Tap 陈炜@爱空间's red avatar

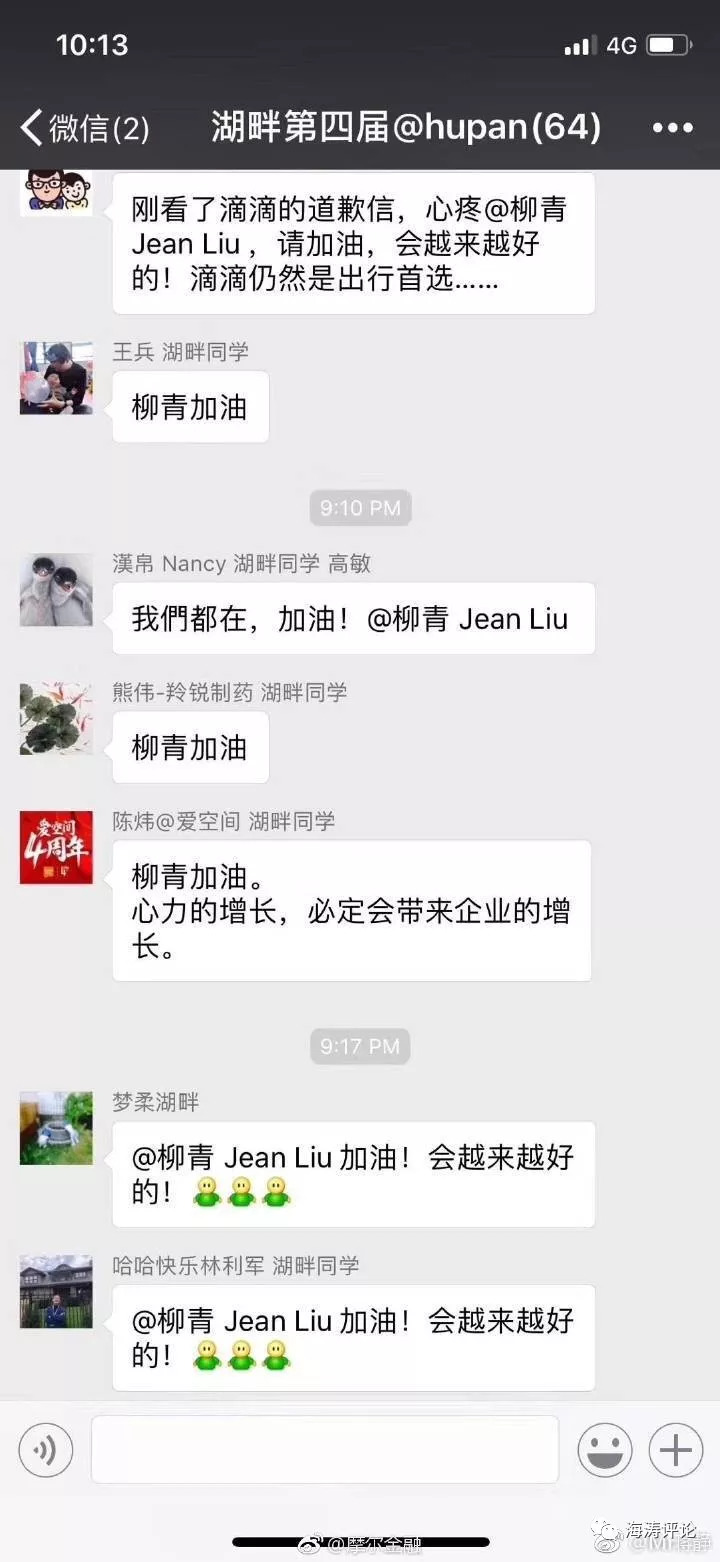[56, 848]
